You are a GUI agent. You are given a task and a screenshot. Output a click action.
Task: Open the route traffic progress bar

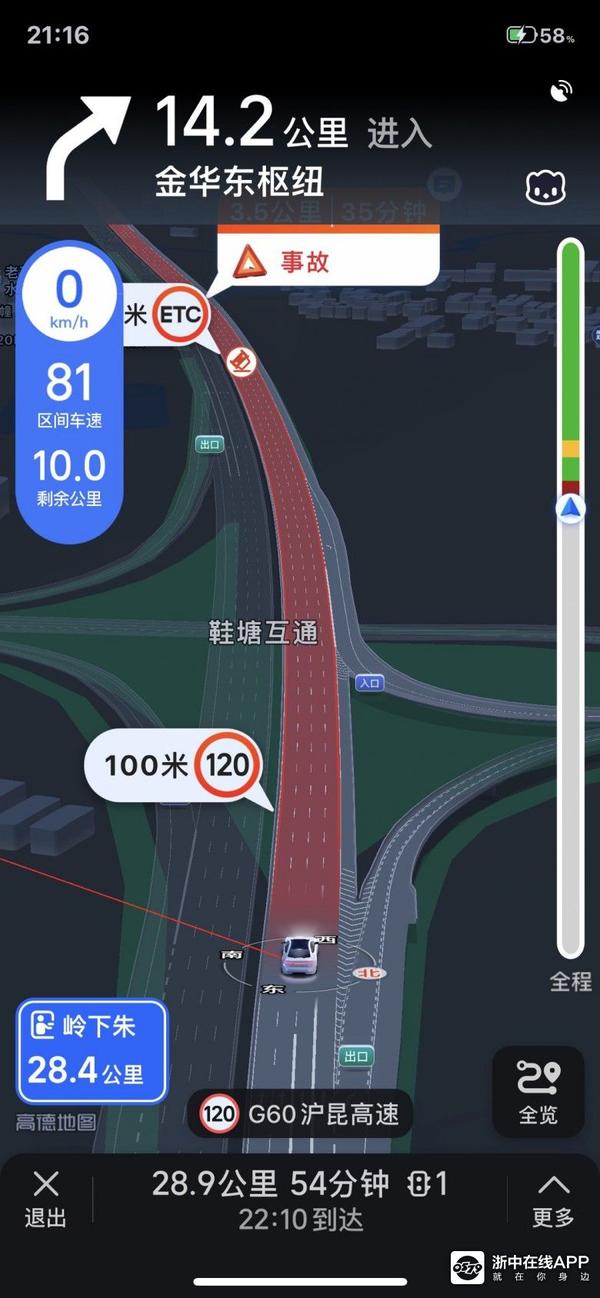[570, 600]
